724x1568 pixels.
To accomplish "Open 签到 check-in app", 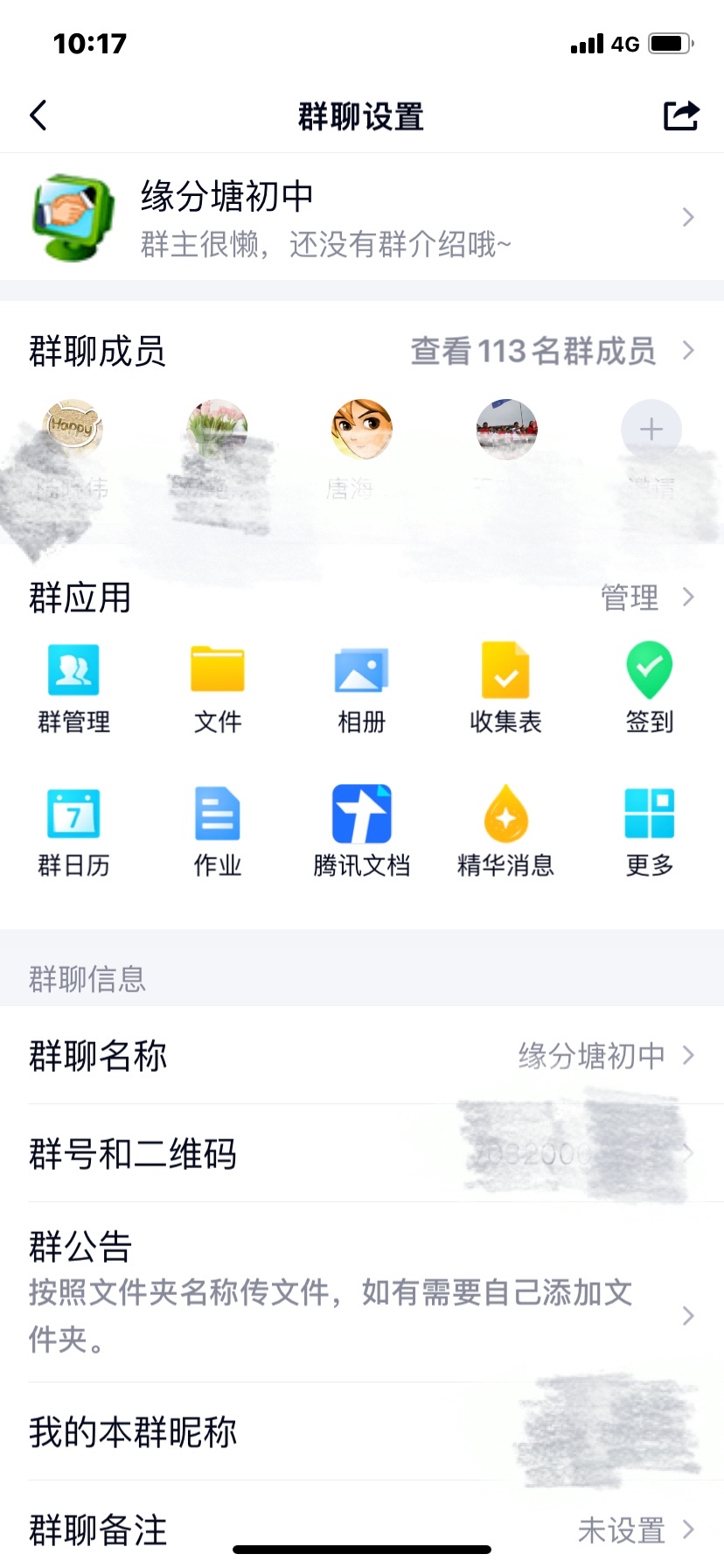I will point(649,687).
